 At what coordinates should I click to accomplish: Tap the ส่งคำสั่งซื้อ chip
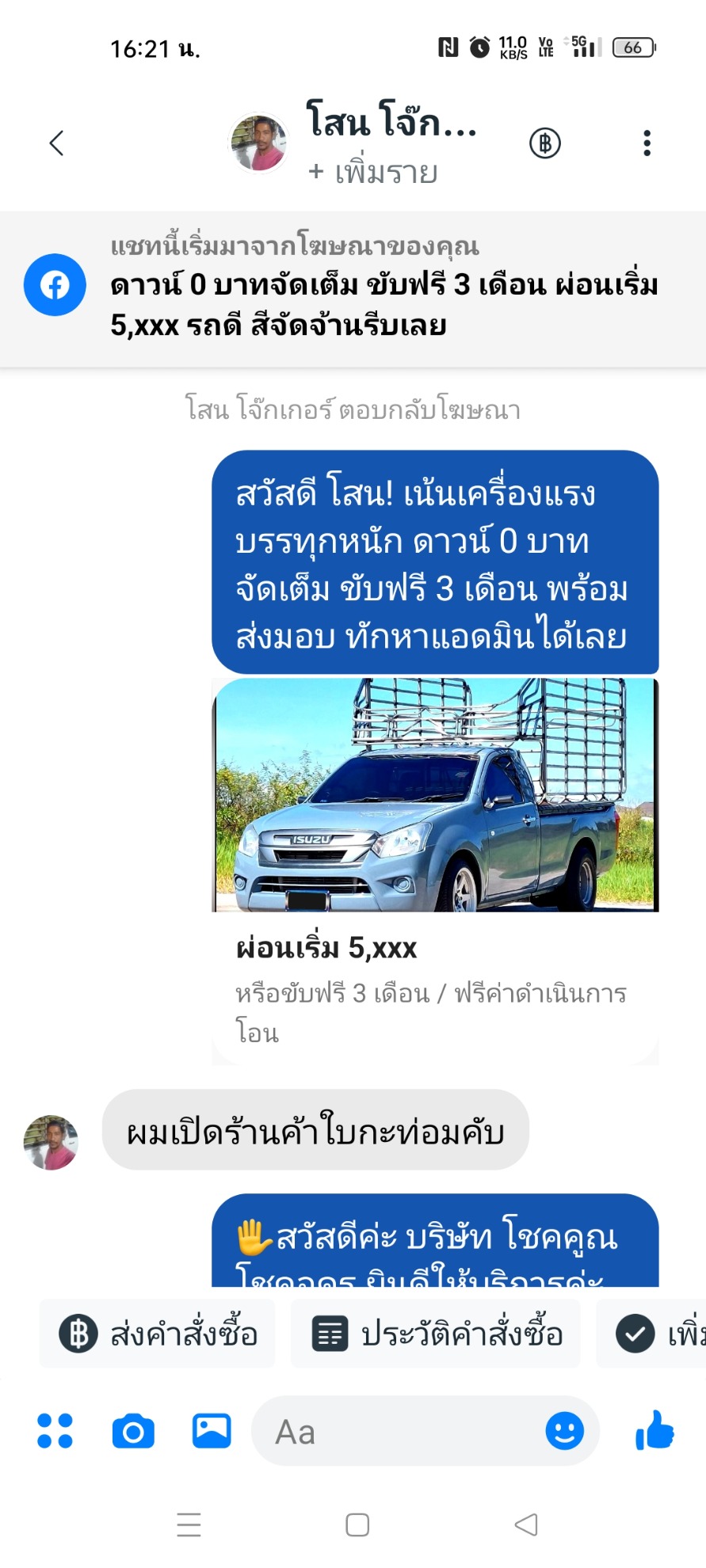158,1334
